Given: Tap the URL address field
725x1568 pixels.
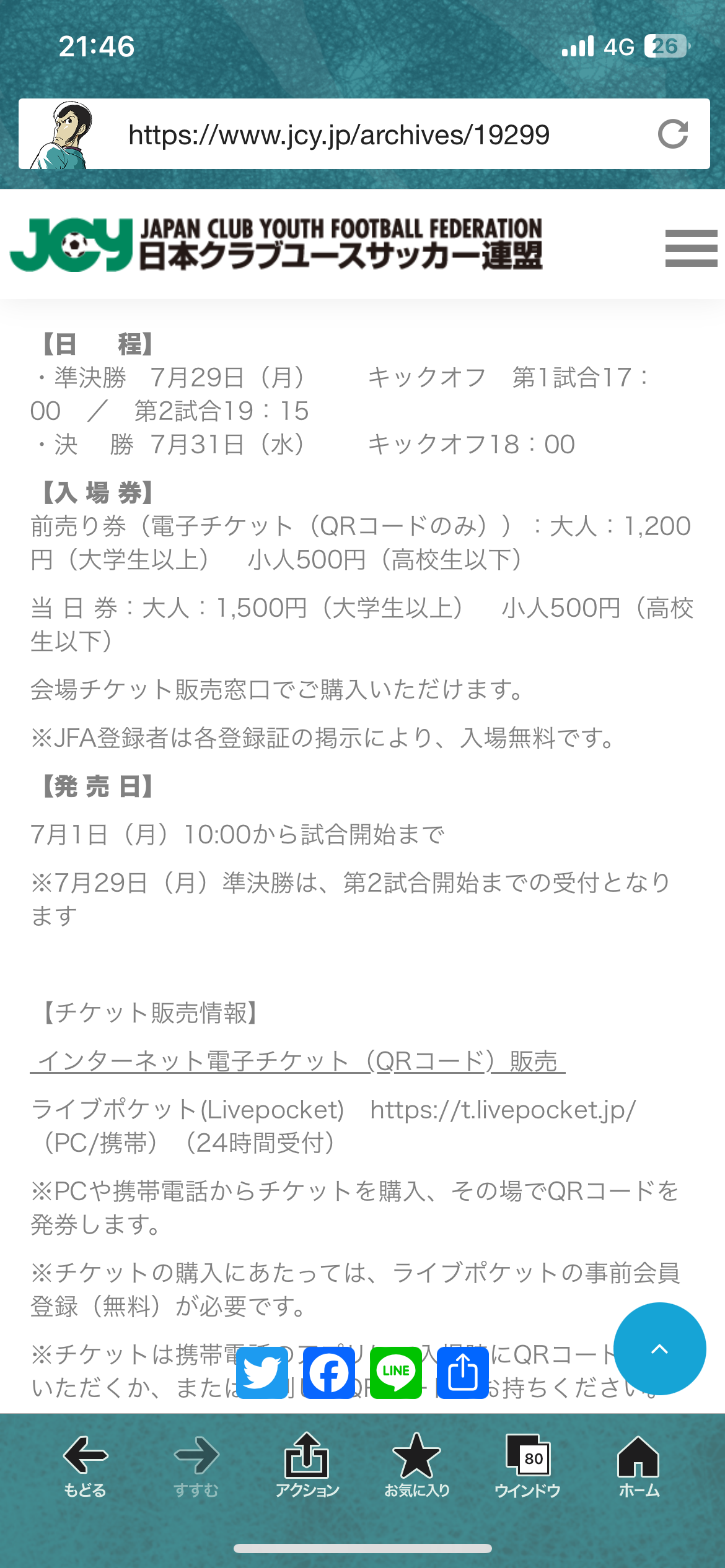Looking at the screenshot, I should click(x=364, y=134).
